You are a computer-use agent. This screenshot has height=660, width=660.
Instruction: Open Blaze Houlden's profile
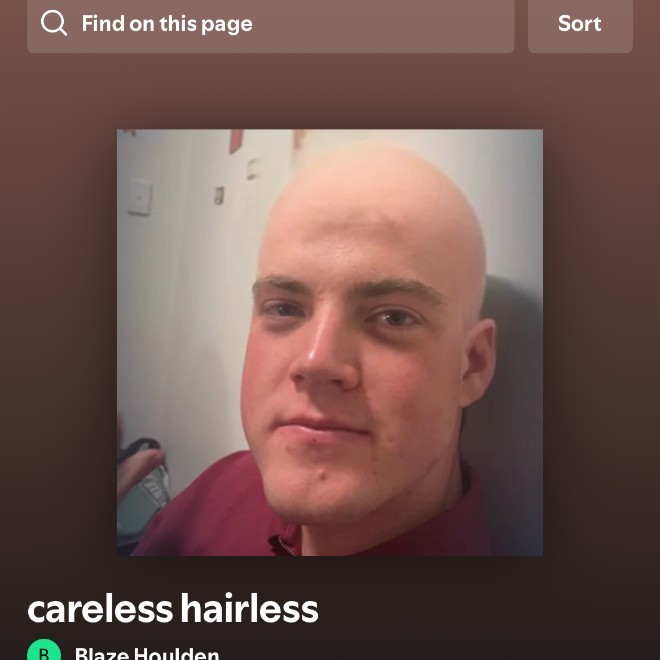coord(146,653)
